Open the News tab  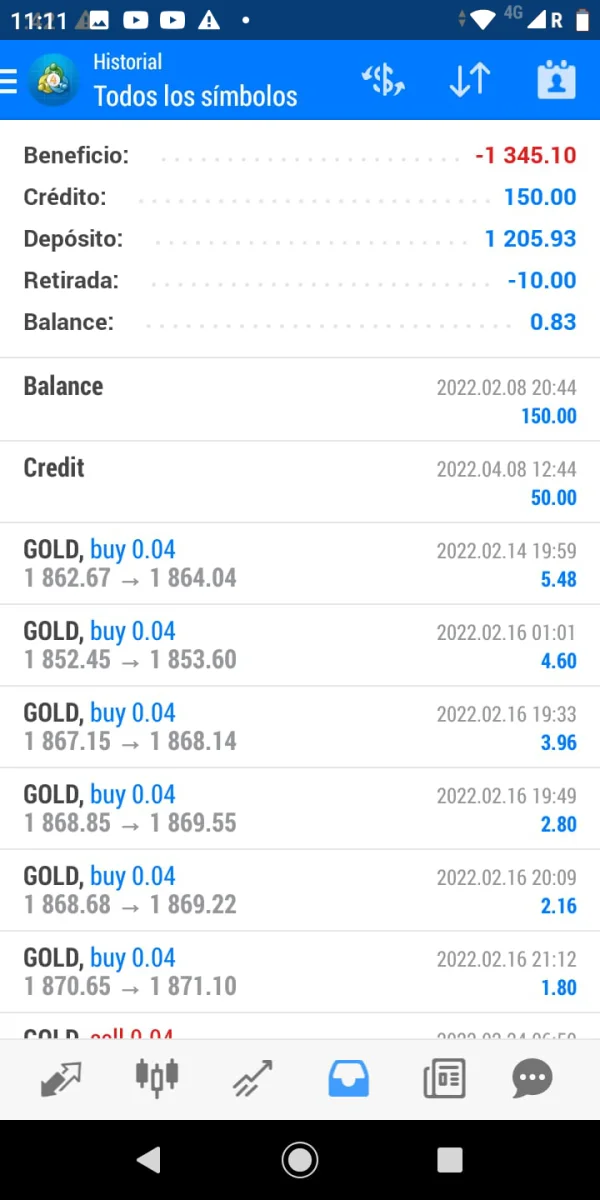[x=444, y=1079]
